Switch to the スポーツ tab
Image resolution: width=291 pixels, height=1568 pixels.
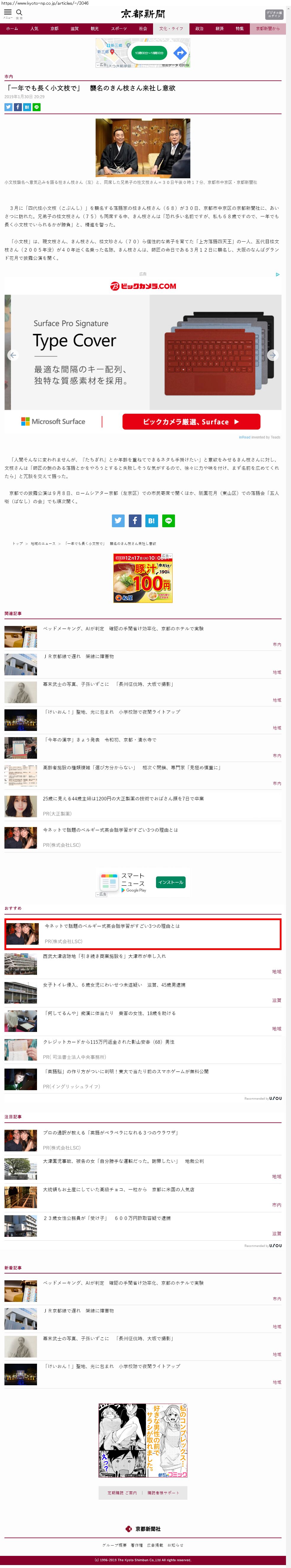pyautogui.click(x=119, y=29)
